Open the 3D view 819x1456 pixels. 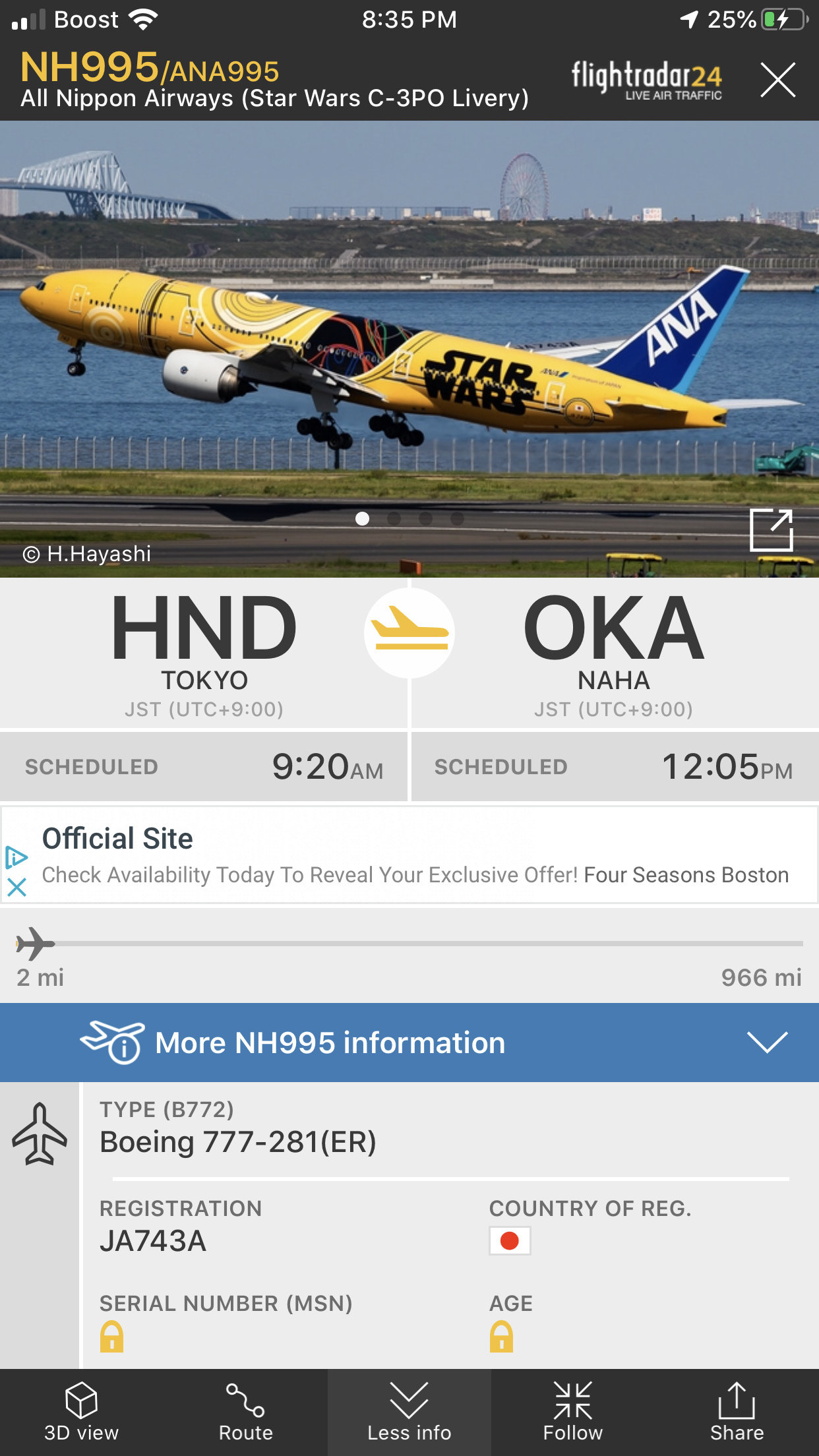[81, 1412]
